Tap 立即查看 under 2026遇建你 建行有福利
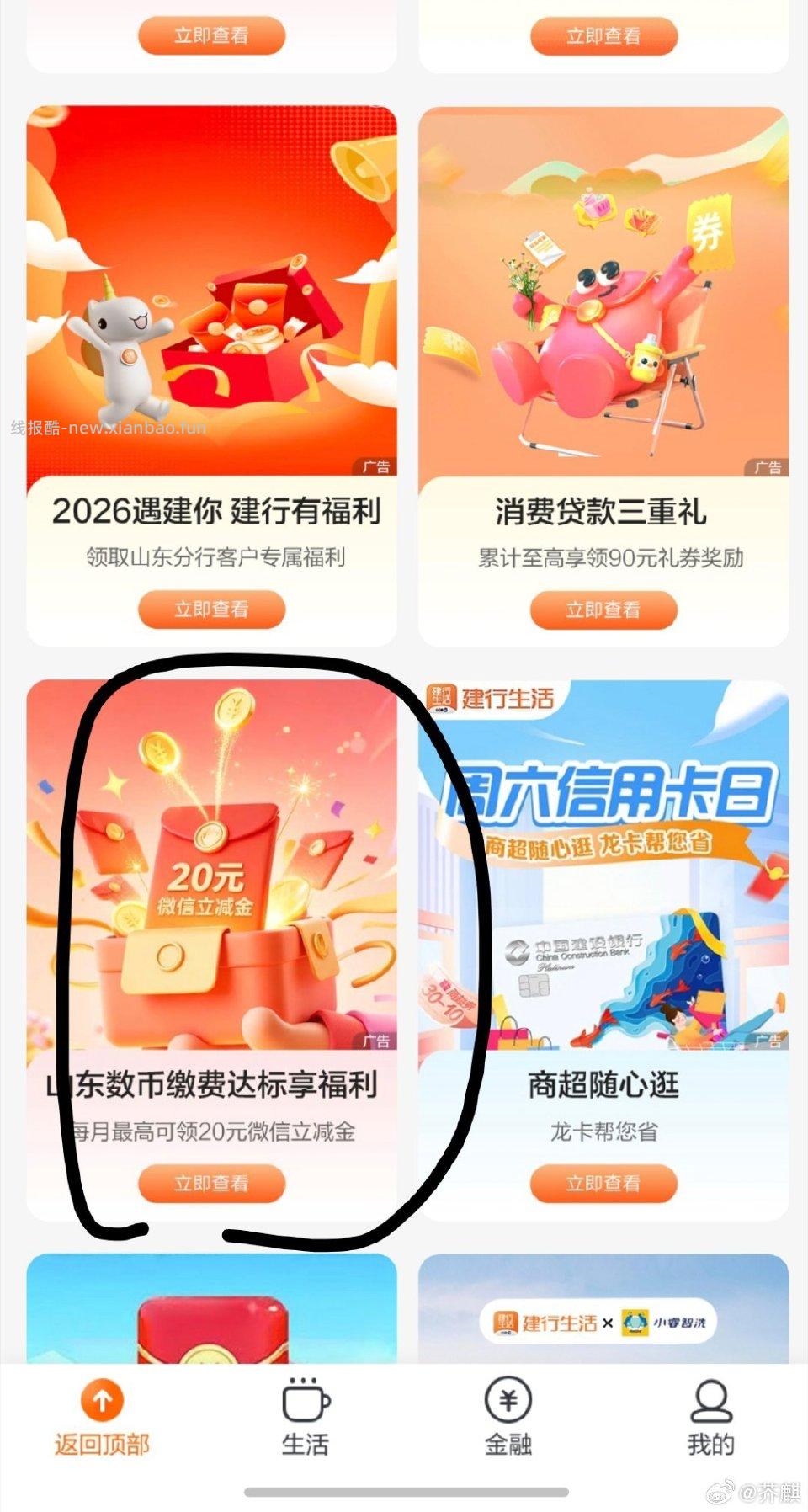The height and width of the screenshot is (1512, 808). (x=211, y=609)
